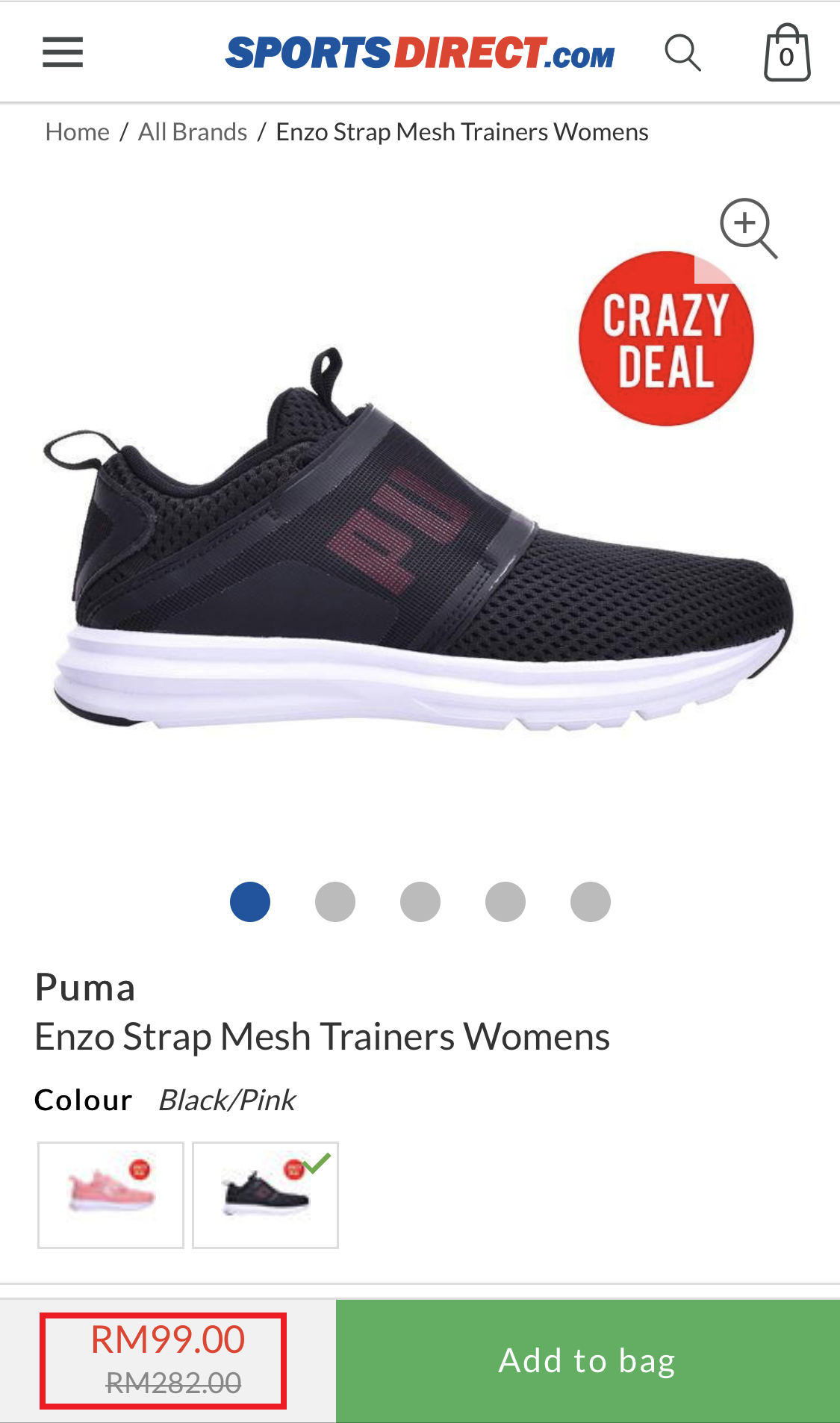Go to the SportsDirect.com homepage logo
Screen dimensions: 840x1423
point(420,53)
